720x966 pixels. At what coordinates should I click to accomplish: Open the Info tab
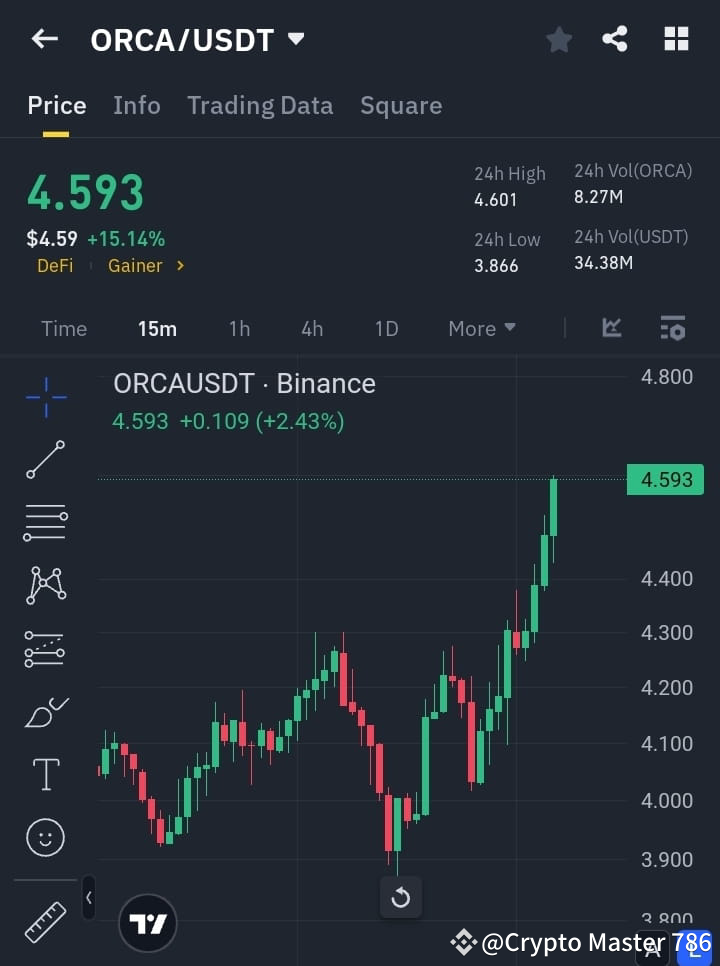[137, 105]
